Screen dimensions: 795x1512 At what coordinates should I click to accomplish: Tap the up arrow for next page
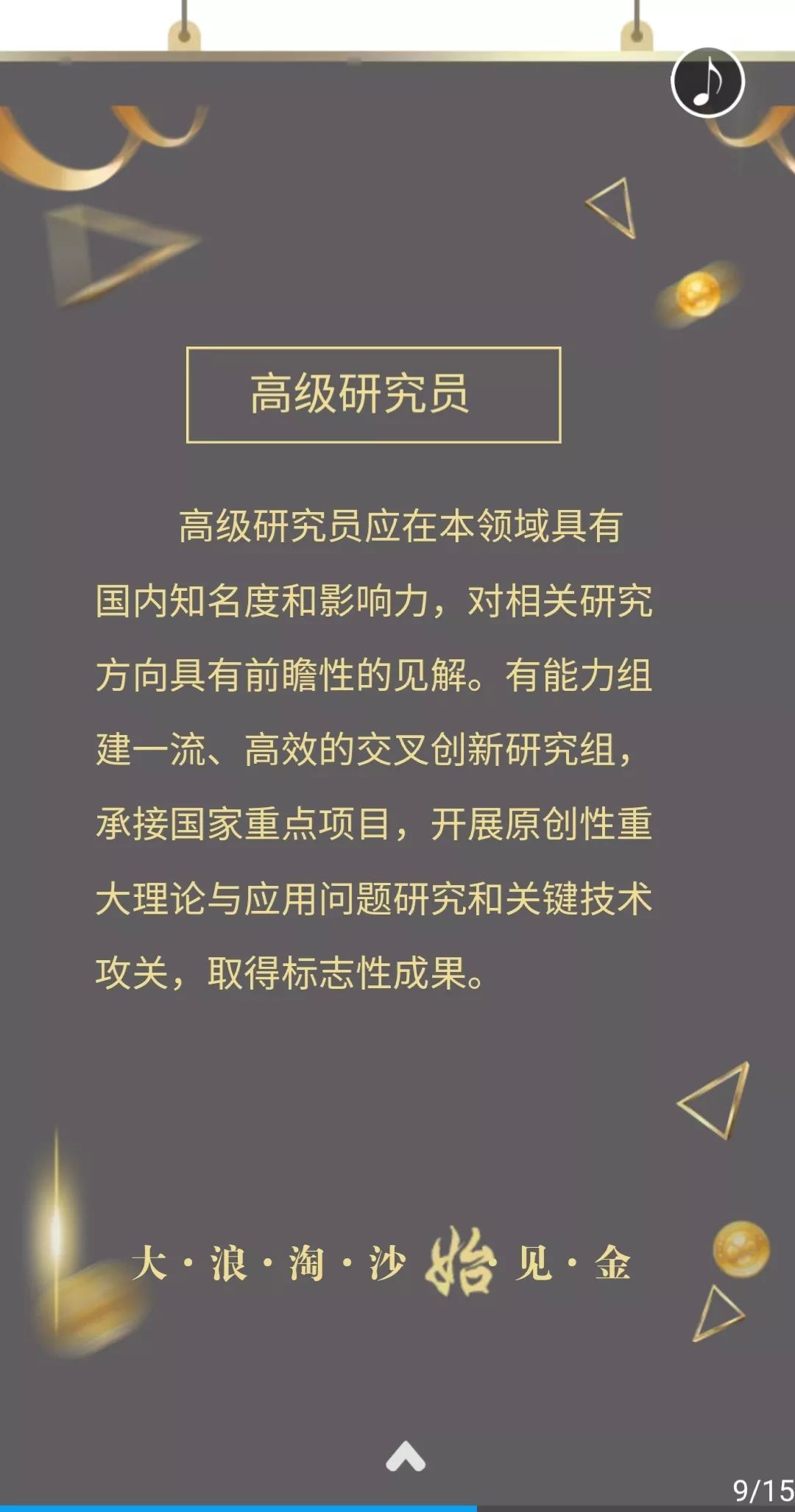(406, 1456)
